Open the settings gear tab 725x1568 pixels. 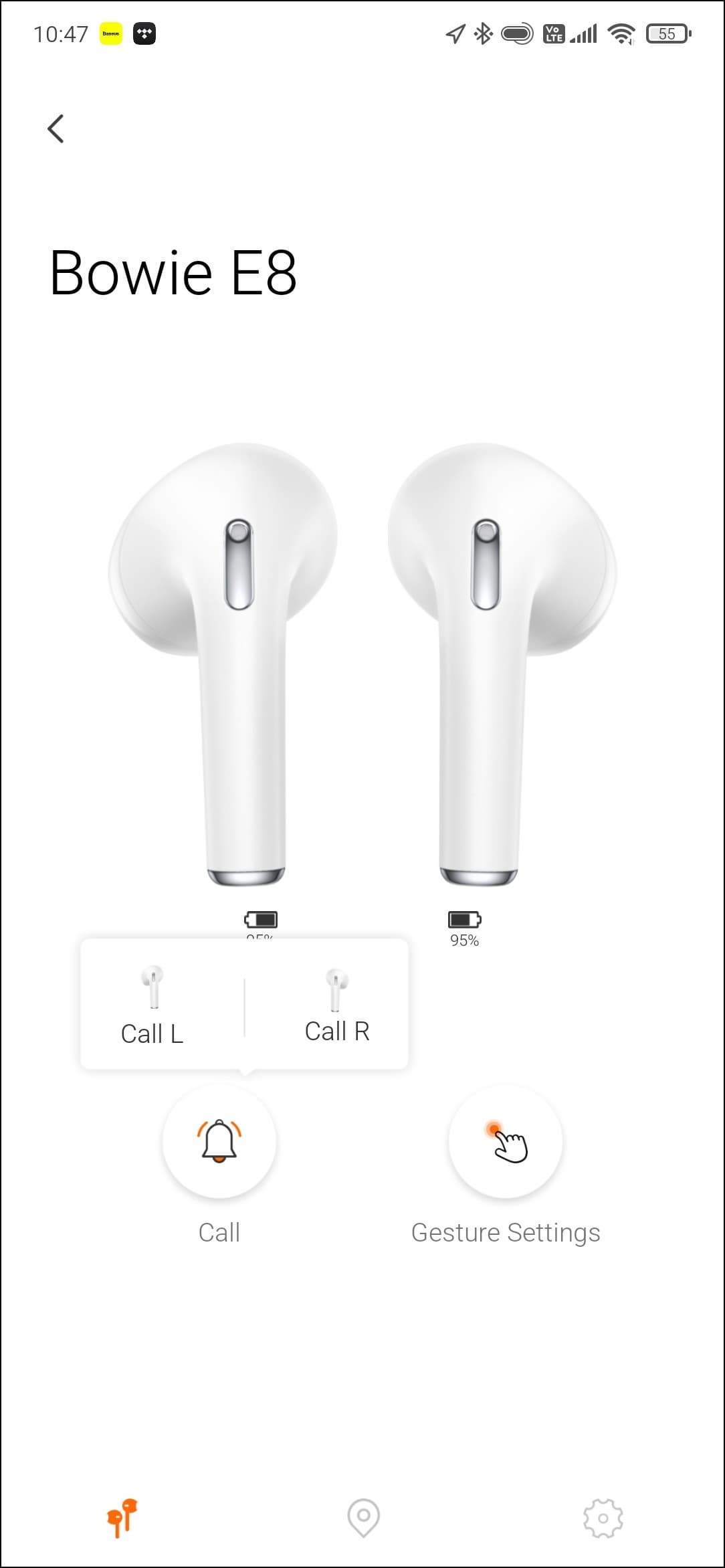click(x=603, y=1517)
